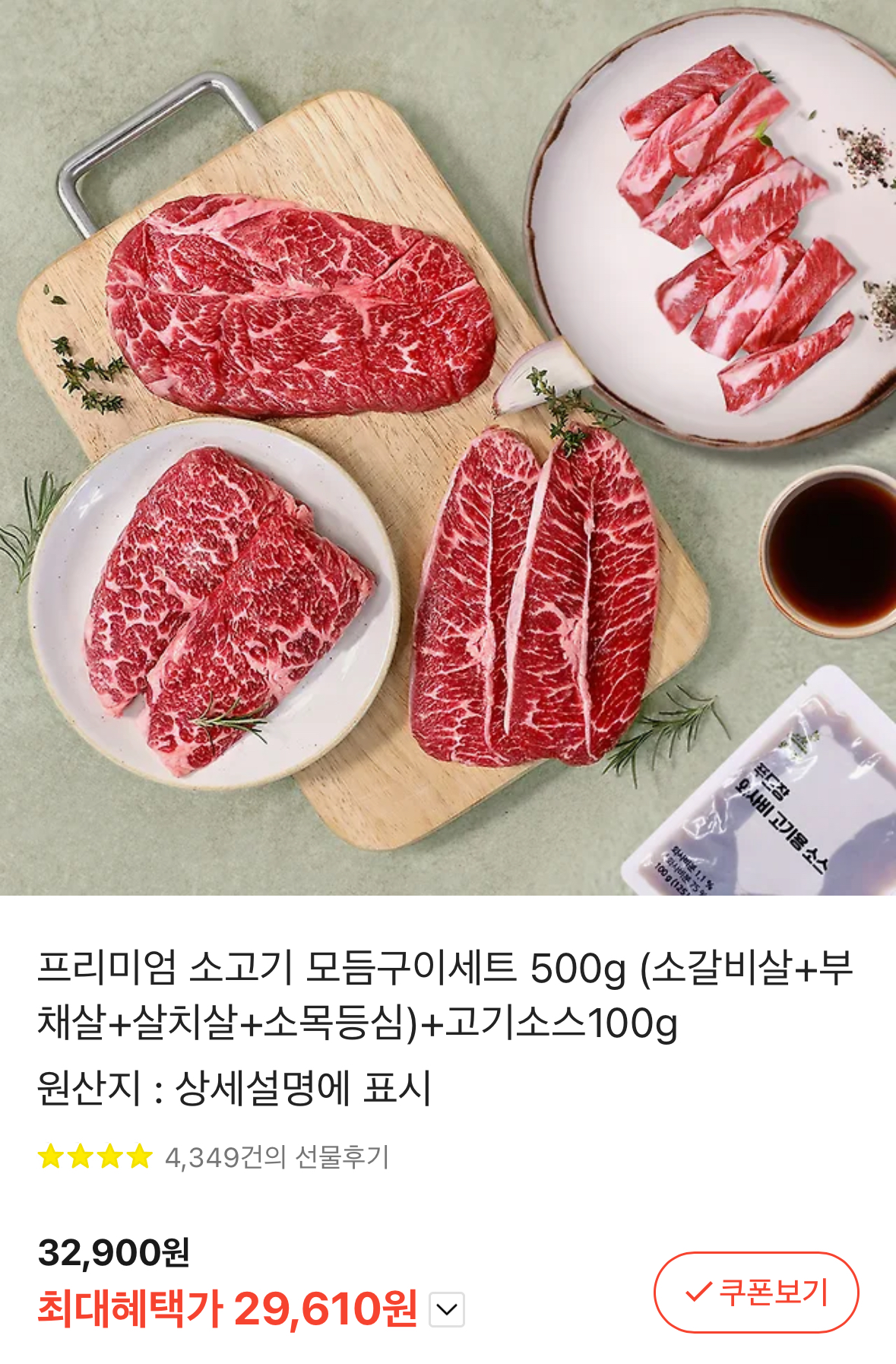This screenshot has height=1364, width=896.
Task: Open the premium beef set product image
Action: click(x=448, y=448)
